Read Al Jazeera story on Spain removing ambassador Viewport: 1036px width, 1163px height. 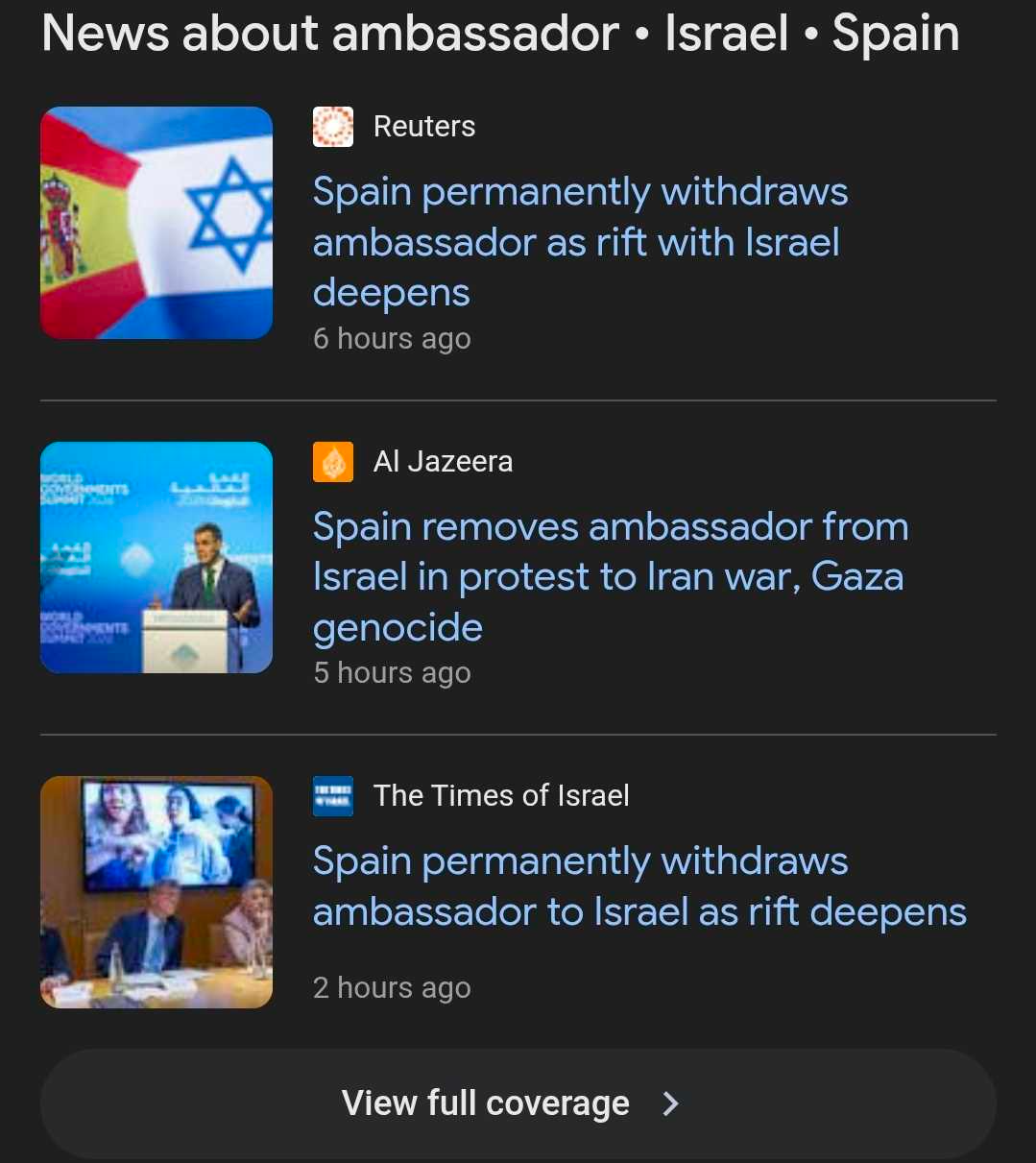click(609, 576)
